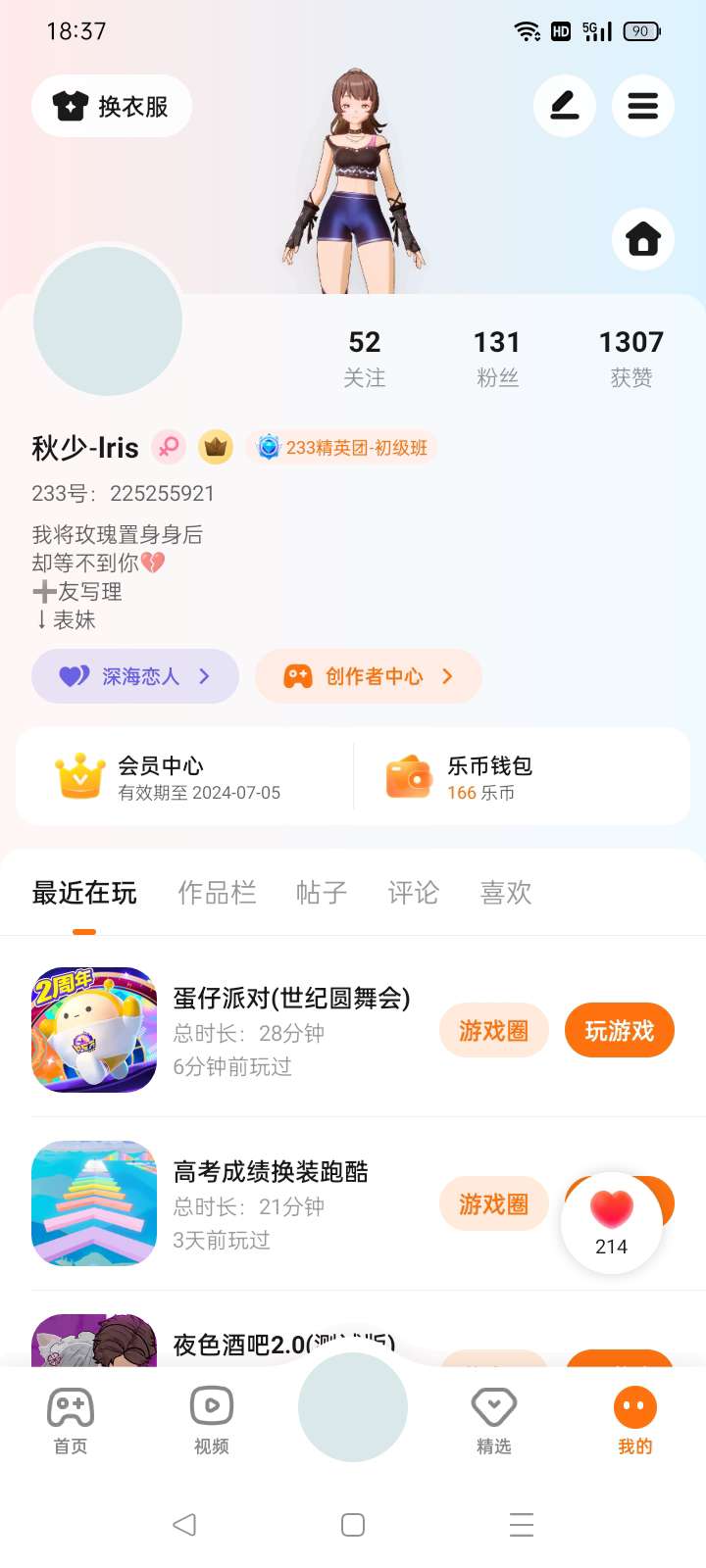Image resolution: width=706 pixels, height=1568 pixels.
Task: Tap the house icon below the menu
Action: (643, 239)
